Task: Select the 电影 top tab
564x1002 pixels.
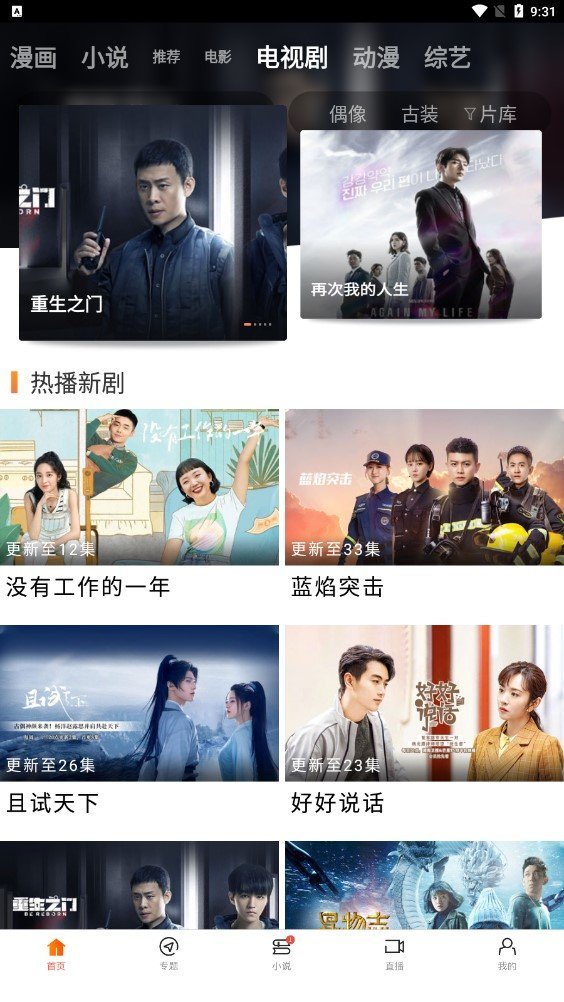Action: [x=218, y=57]
